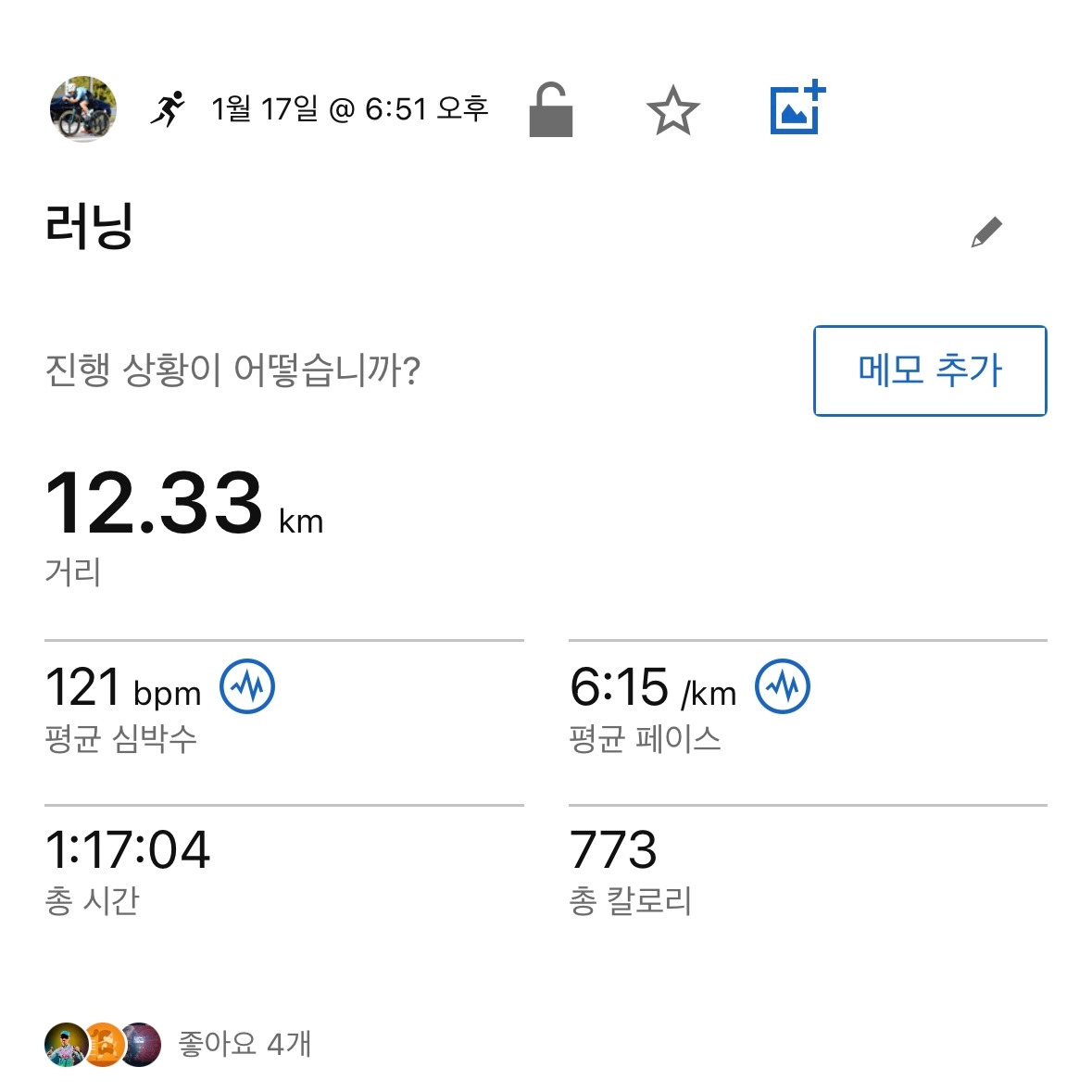1092x1092 pixels.
Task: Tap the 메모 추가 button
Action: tap(930, 370)
